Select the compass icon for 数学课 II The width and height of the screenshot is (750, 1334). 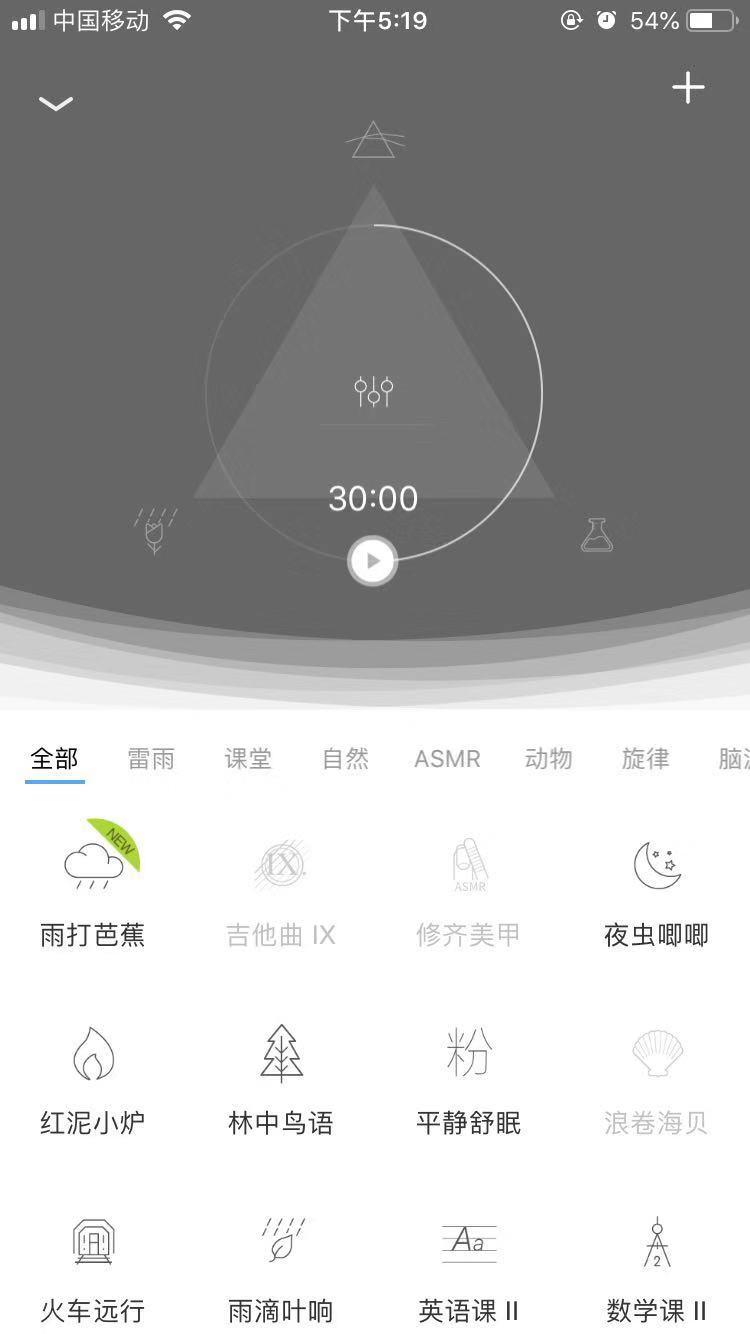[x=655, y=1240]
